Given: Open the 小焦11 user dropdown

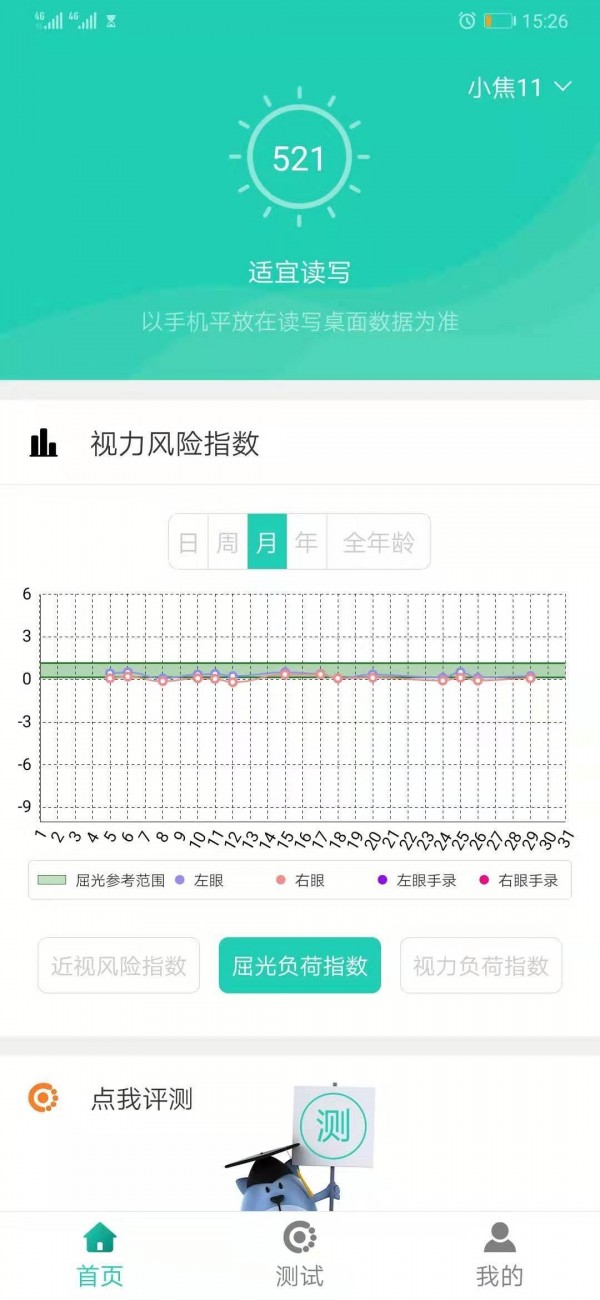Looking at the screenshot, I should [x=519, y=88].
